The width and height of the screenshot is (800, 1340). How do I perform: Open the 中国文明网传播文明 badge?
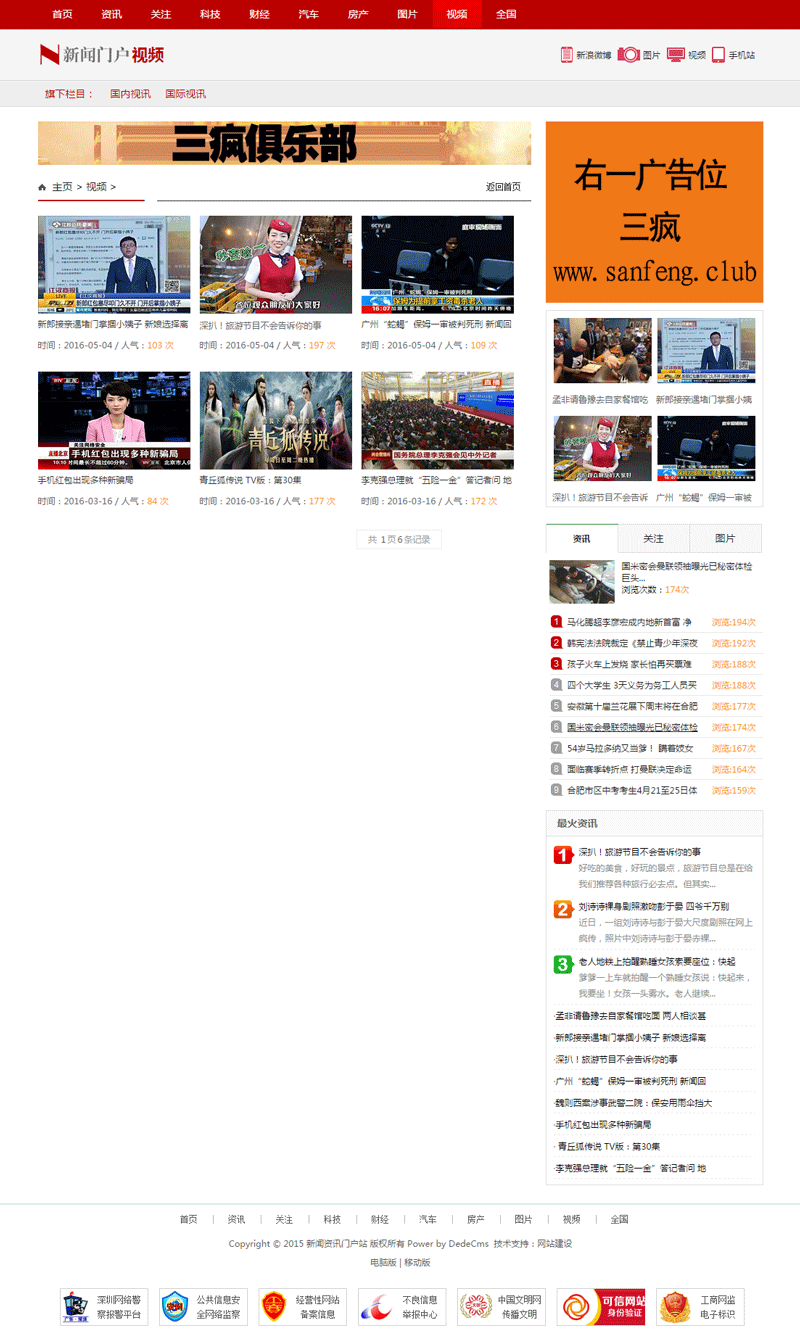pos(497,1306)
